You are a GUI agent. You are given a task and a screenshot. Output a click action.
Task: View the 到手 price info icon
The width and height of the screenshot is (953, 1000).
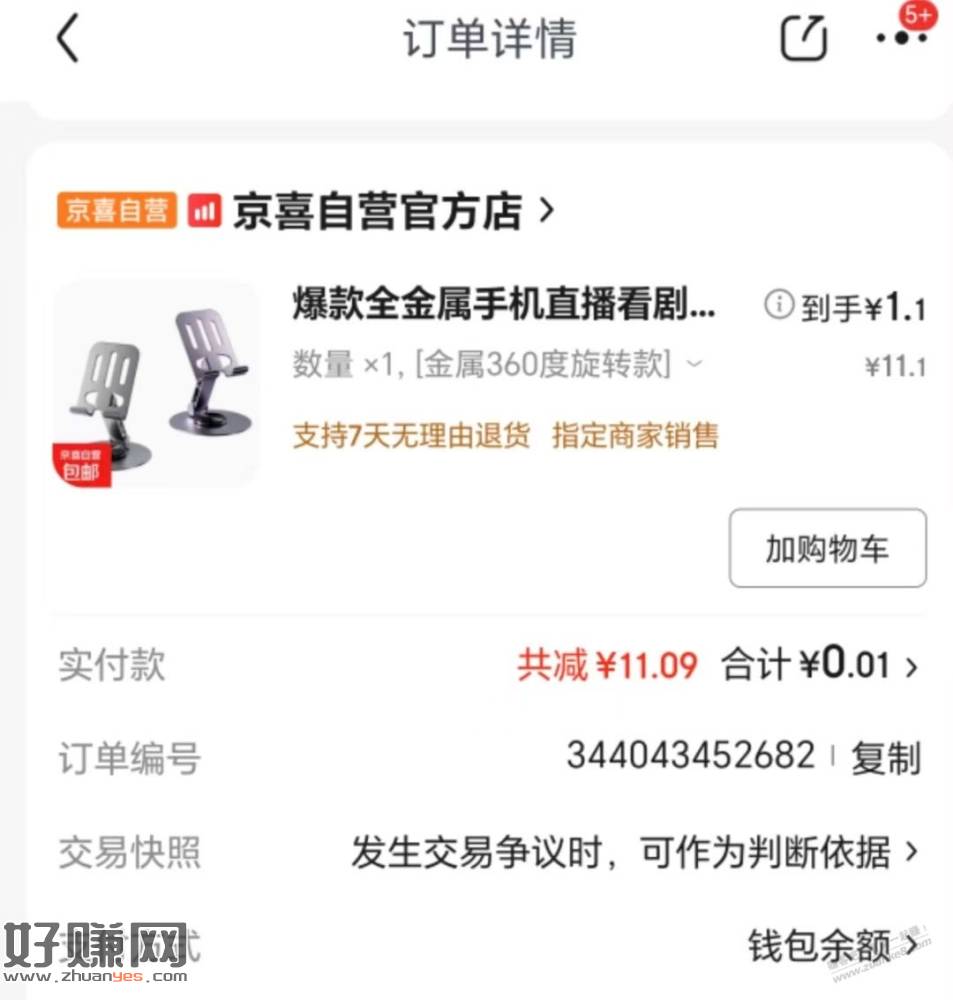778,306
